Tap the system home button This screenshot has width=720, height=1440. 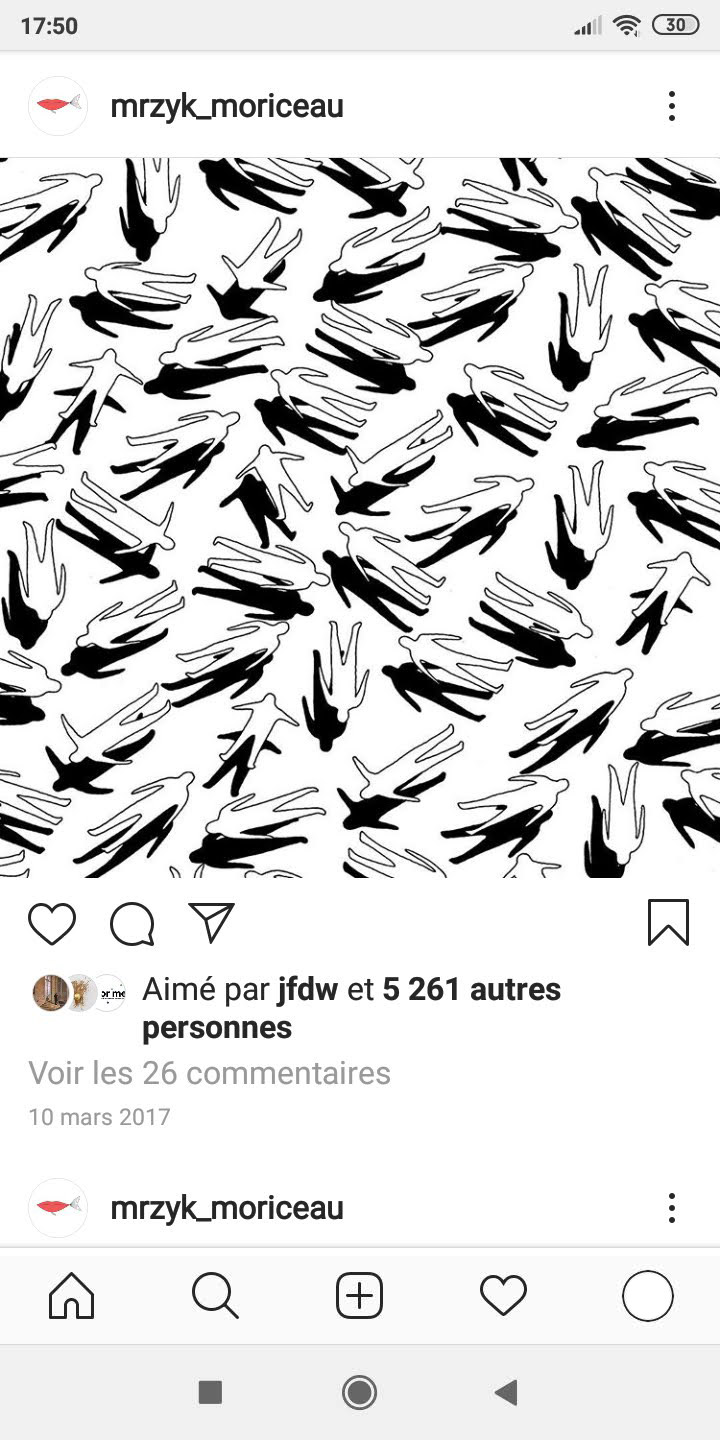click(359, 1392)
